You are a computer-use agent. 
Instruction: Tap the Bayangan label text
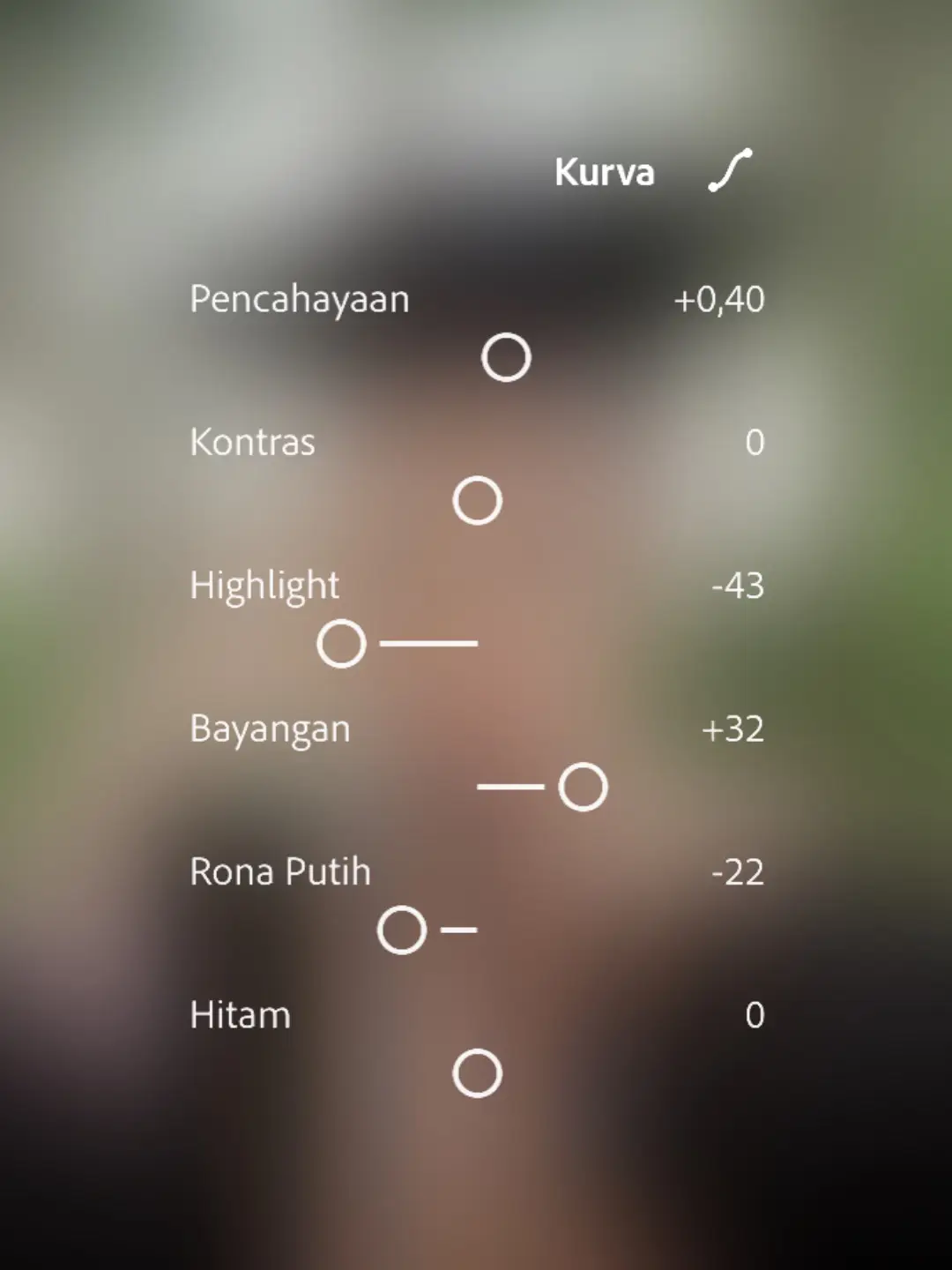269,729
